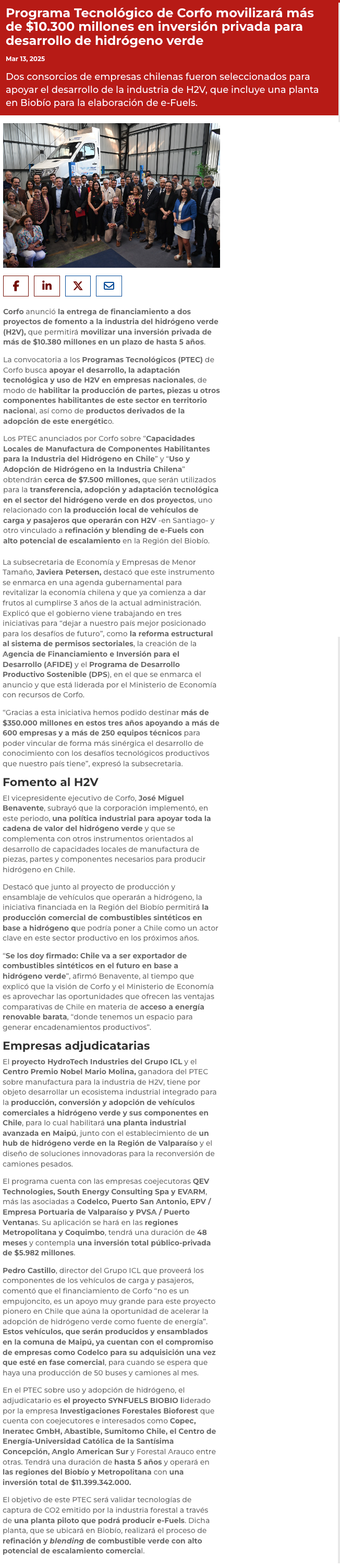This screenshot has width=340, height=1568.
Task: Share article on Facebook
Action: click(x=16, y=286)
